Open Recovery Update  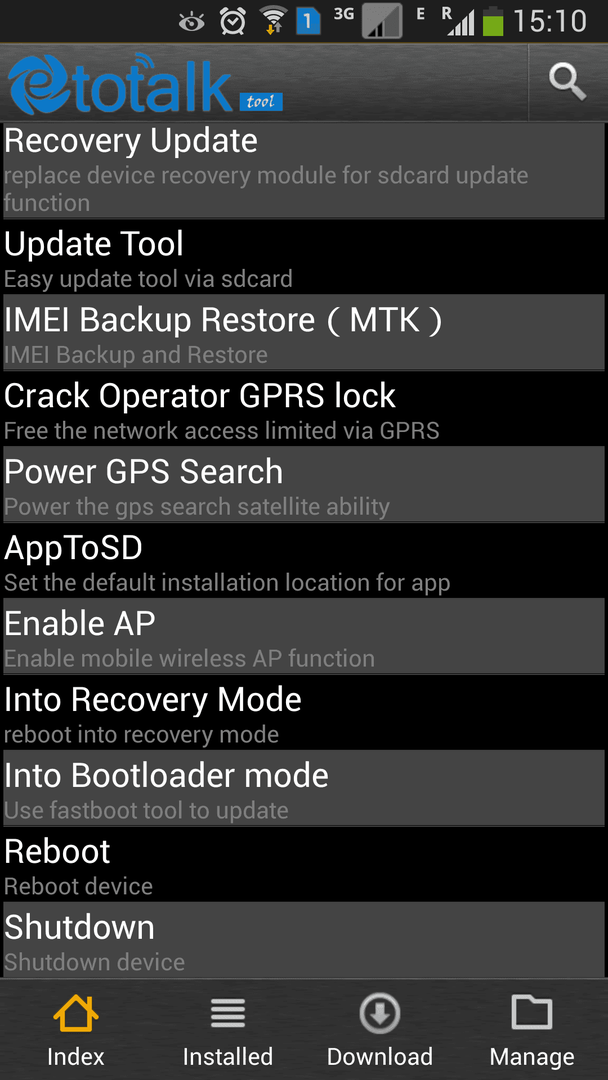(x=304, y=171)
